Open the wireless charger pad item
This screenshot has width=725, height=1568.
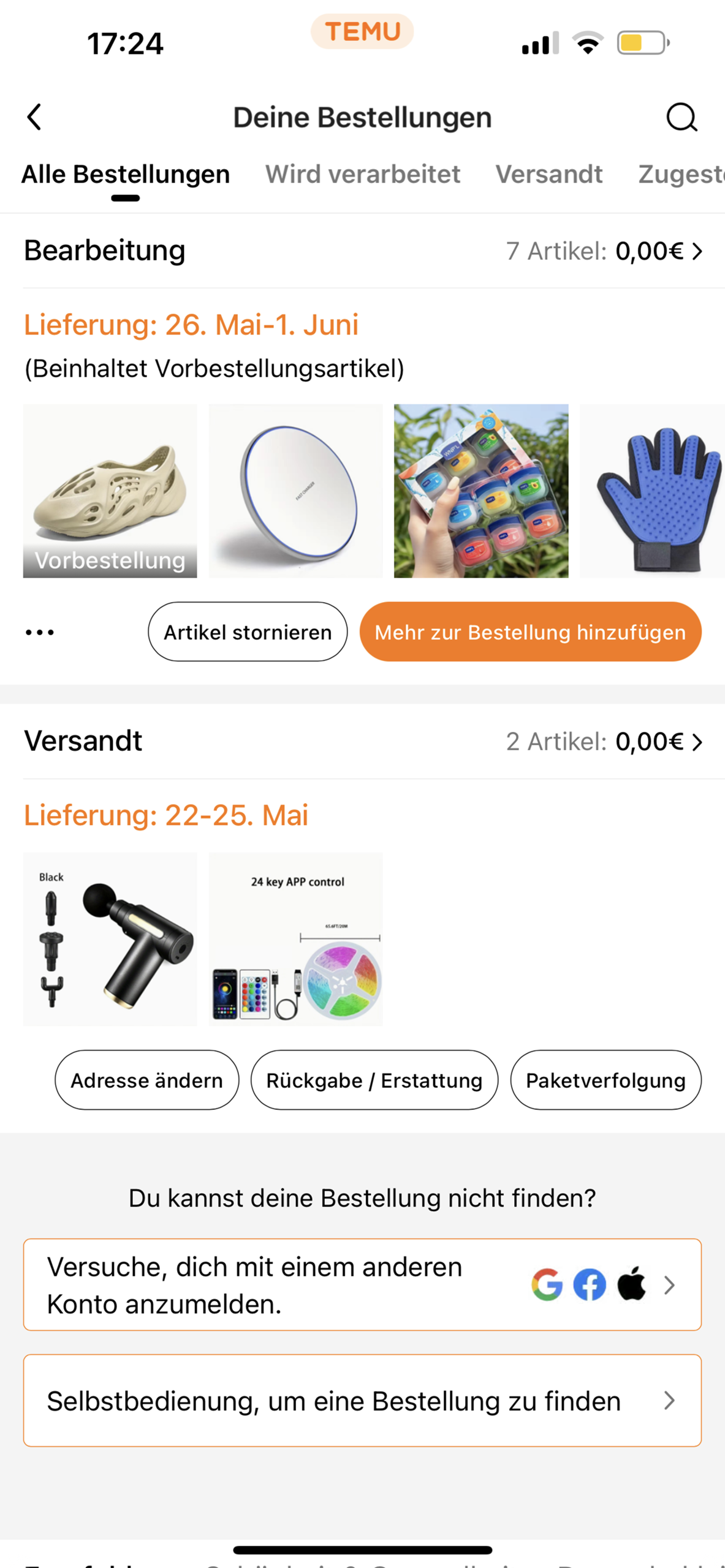coord(295,491)
